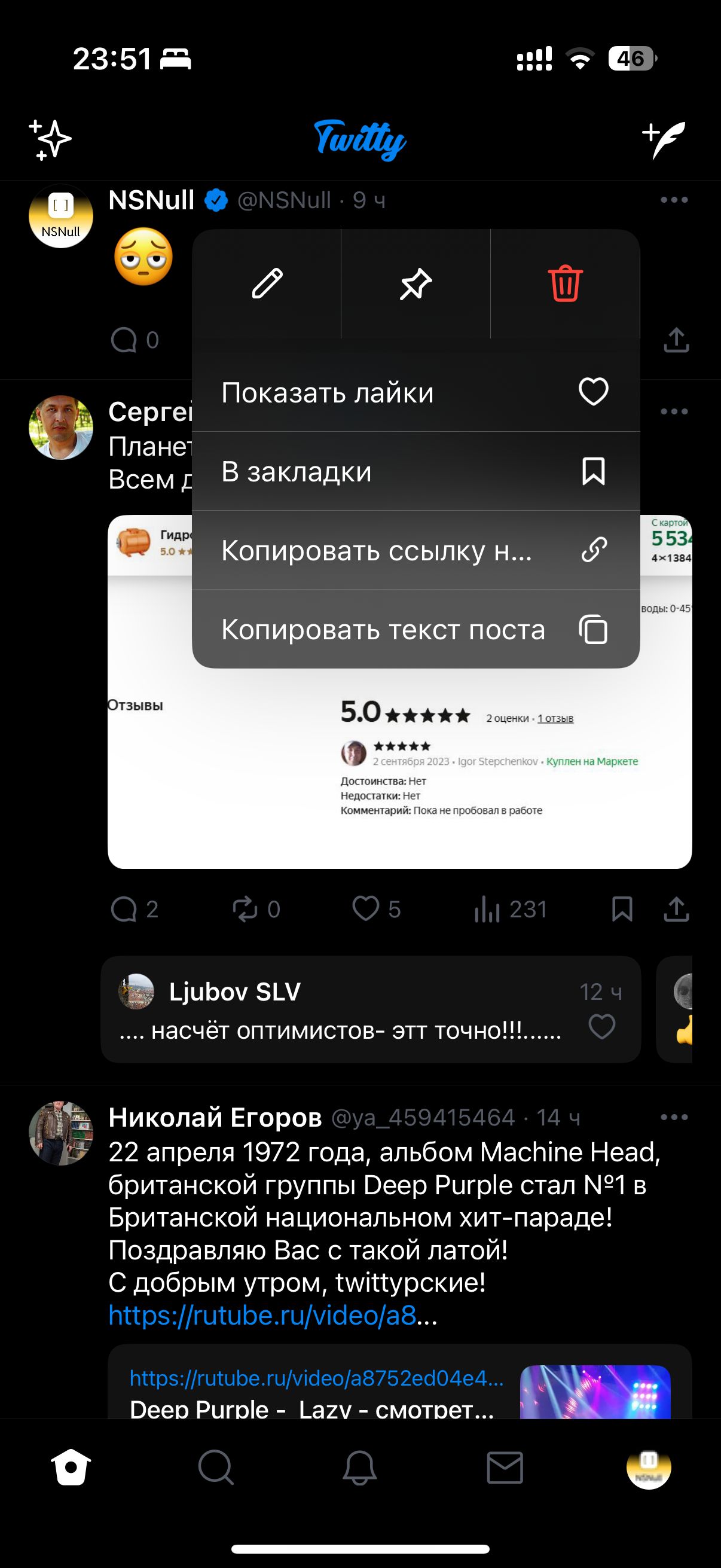Open the messages envelope tab
Screen dimensions: 721x1568
pyautogui.click(x=505, y=1468)
